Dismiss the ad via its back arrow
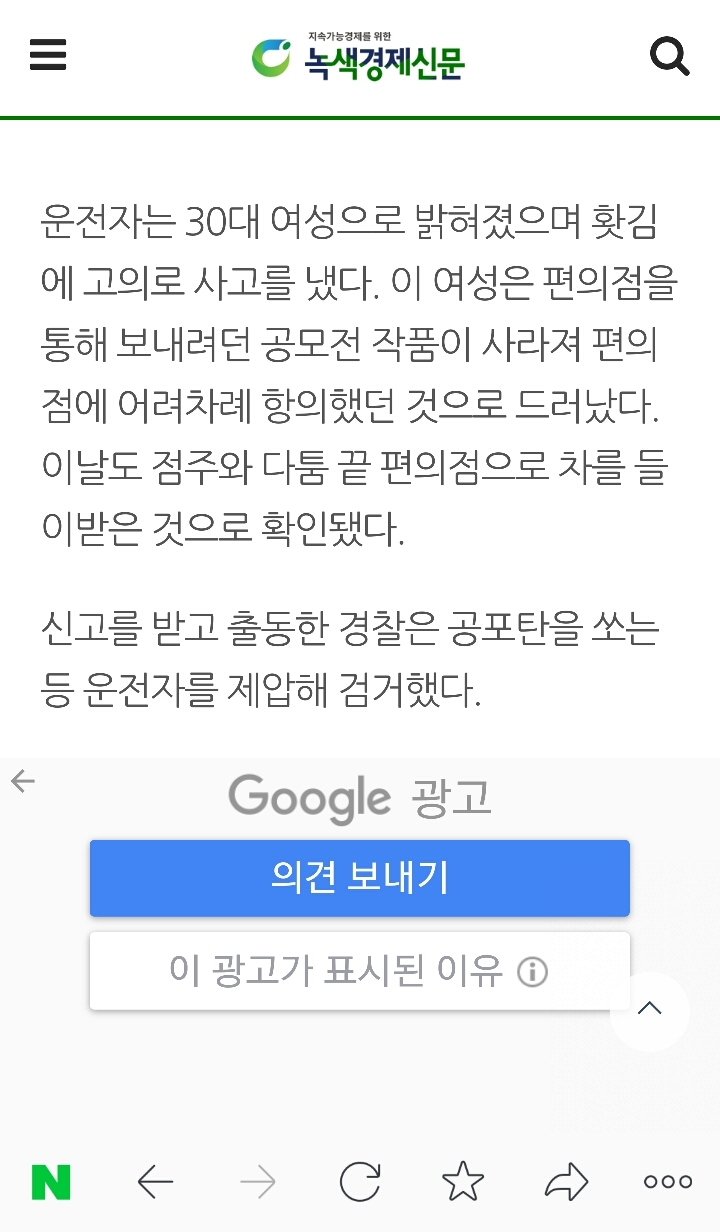This screenshot has width=720, height=1232. click(22, 783)
